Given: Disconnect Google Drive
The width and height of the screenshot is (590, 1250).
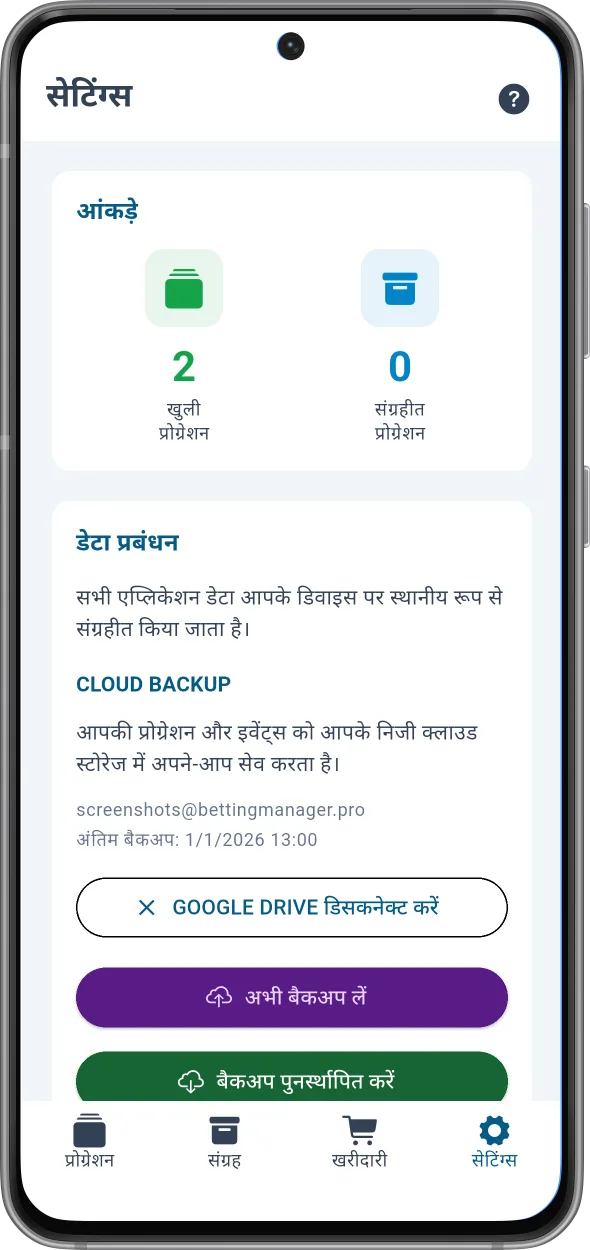Looking at the screenshot, I should tap(292, 907).
